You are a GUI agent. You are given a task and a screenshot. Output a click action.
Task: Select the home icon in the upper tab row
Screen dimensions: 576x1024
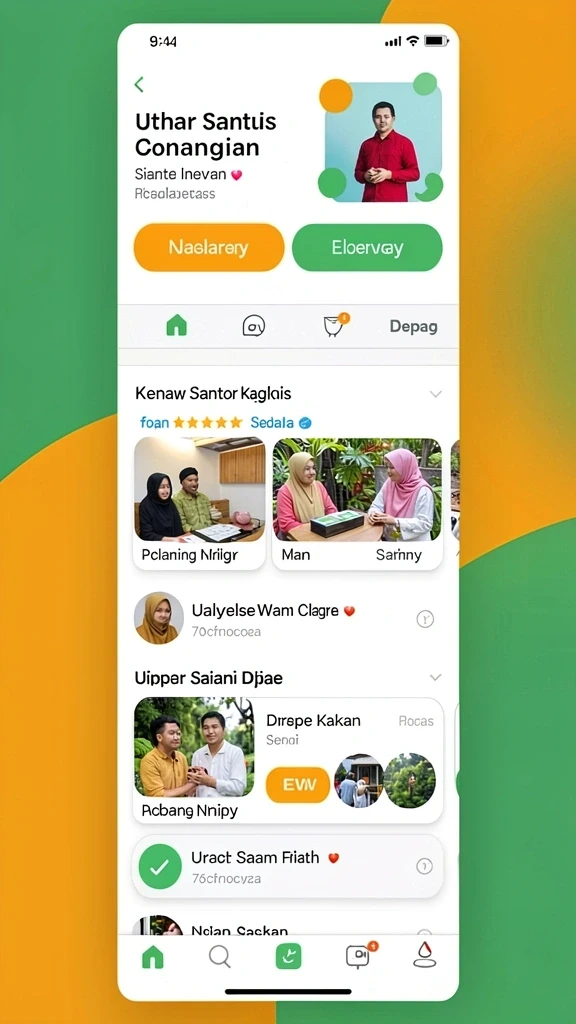[176, 325]
